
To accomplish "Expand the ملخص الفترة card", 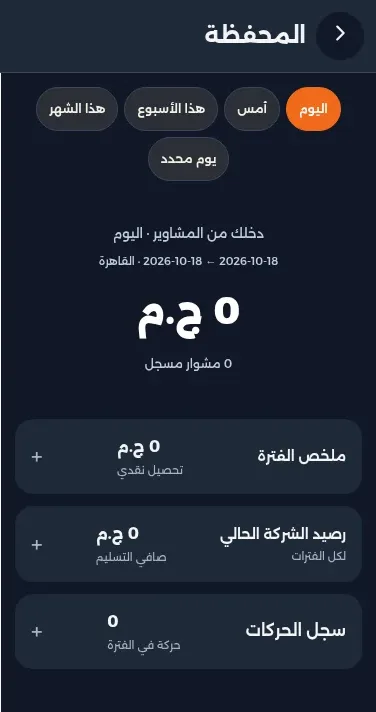I will pos(188,456).
